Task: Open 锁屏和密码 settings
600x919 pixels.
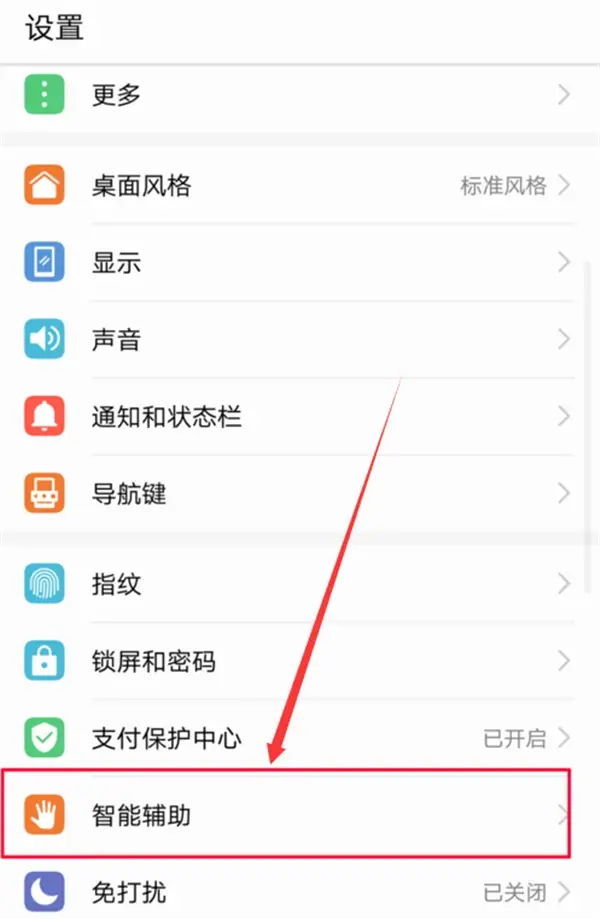Action: [300, 661]
